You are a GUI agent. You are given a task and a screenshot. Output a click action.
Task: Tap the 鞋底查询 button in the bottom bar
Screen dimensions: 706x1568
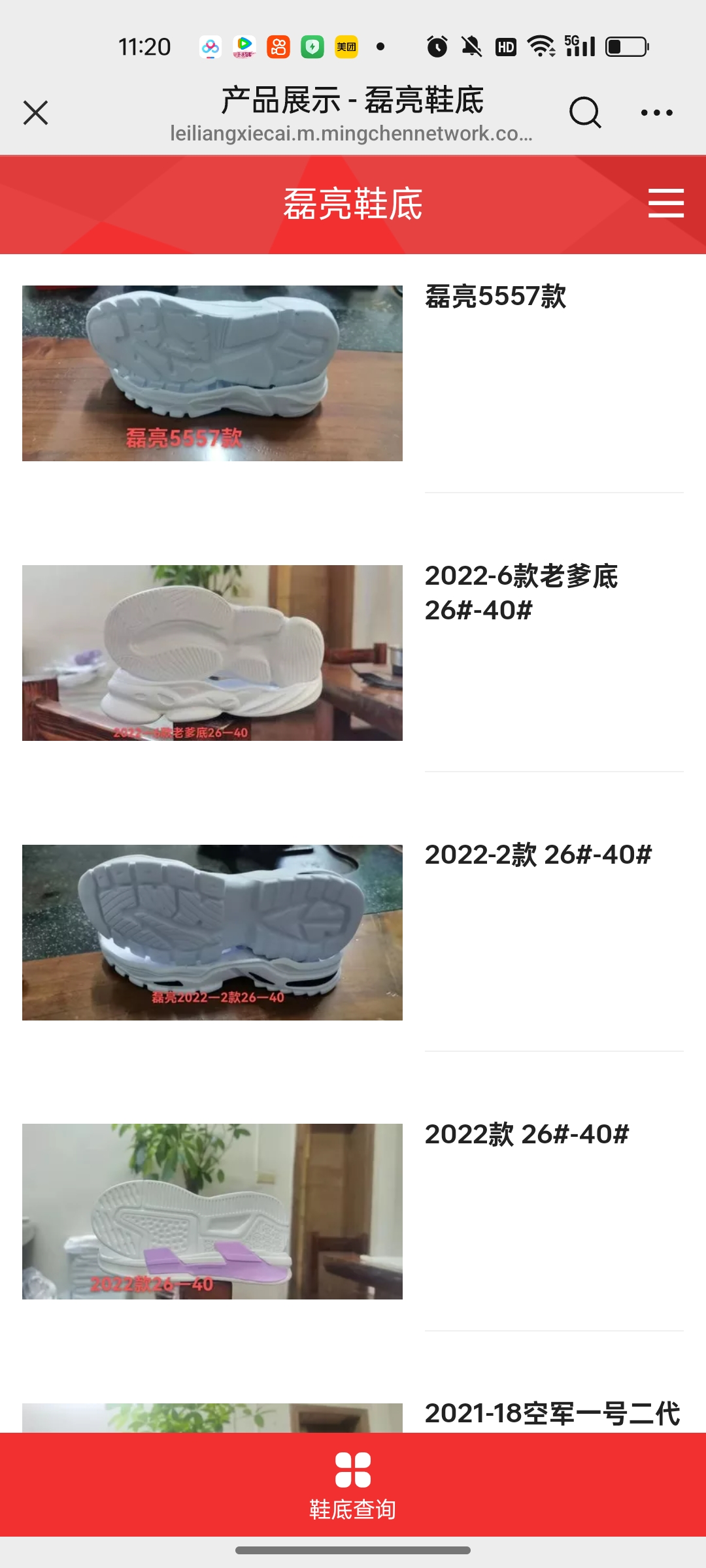tap(353, 1486)
